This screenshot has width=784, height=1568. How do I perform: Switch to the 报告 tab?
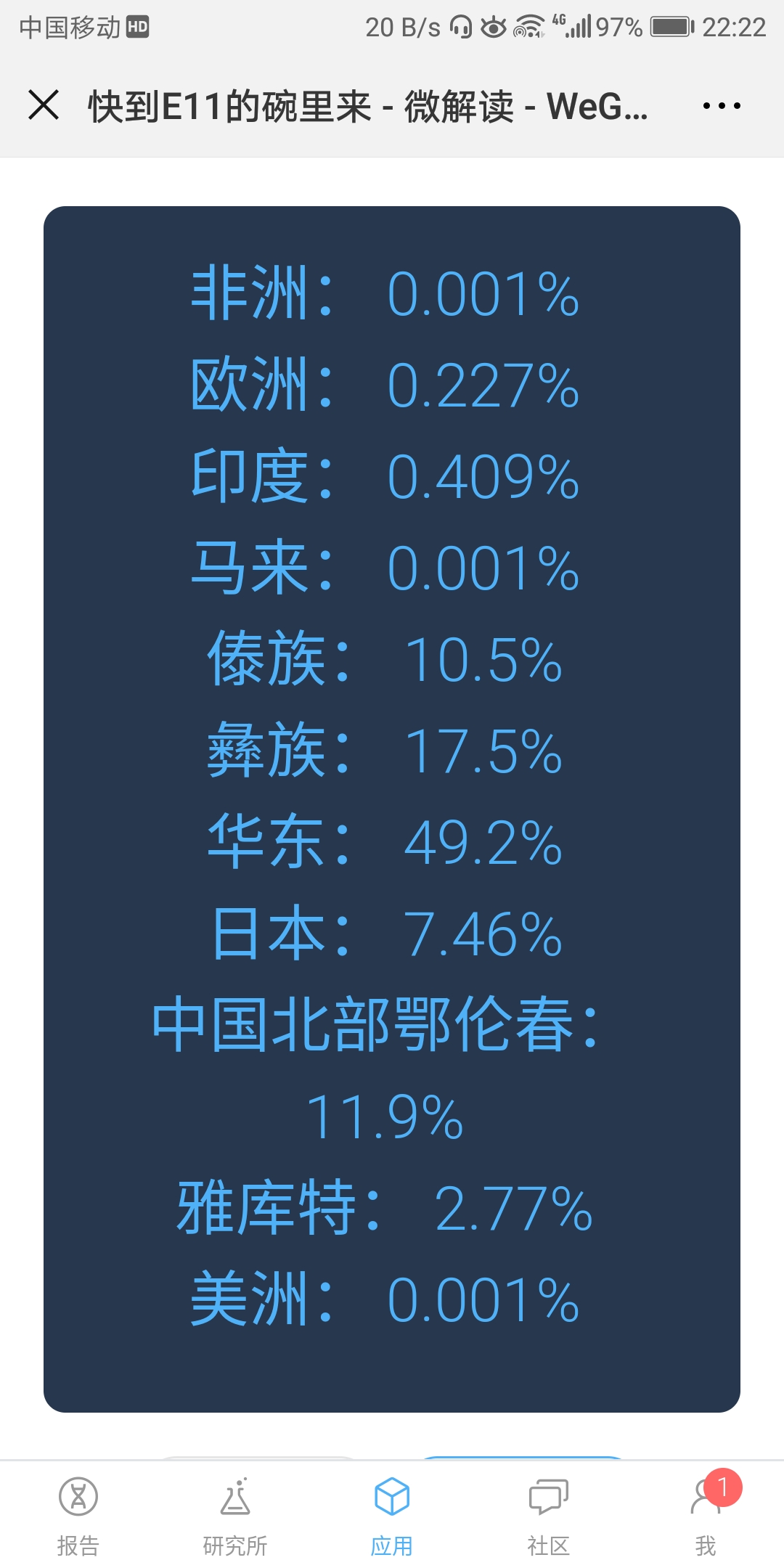click(78, 1516)
